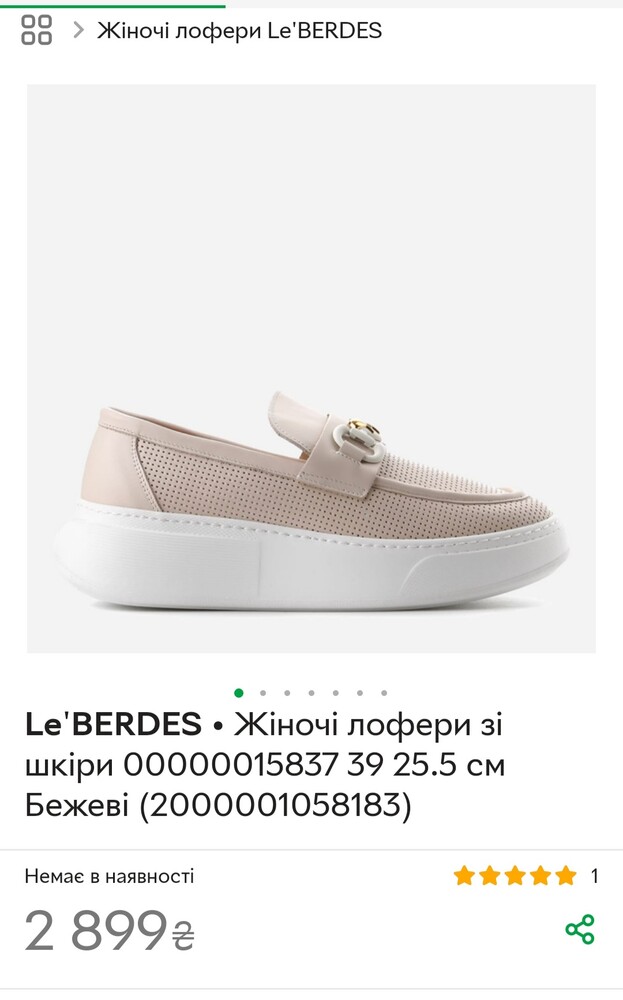Open the catalog grid icon
The image size is (623, 1000).
coord(36,30)
